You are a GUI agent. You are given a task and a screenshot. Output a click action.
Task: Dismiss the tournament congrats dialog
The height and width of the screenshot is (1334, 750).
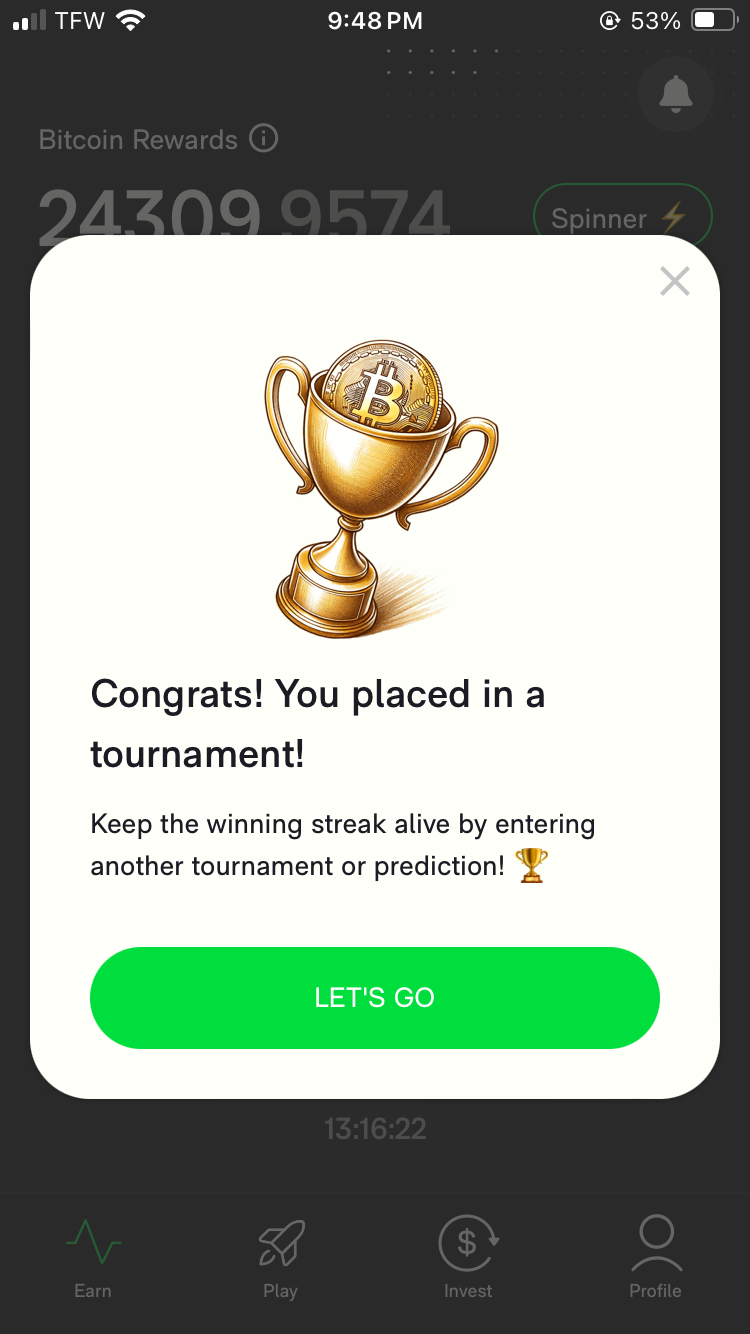(x=675, y=282)
